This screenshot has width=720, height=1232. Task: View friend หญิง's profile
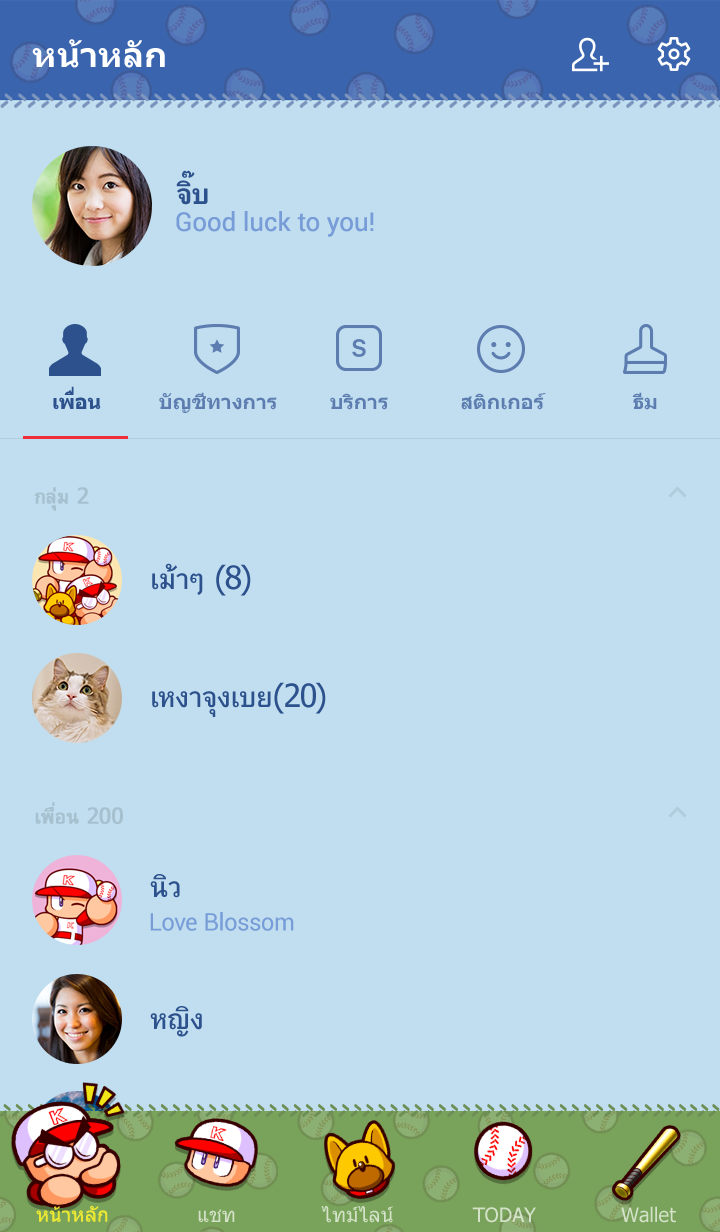coord(176,1020)
